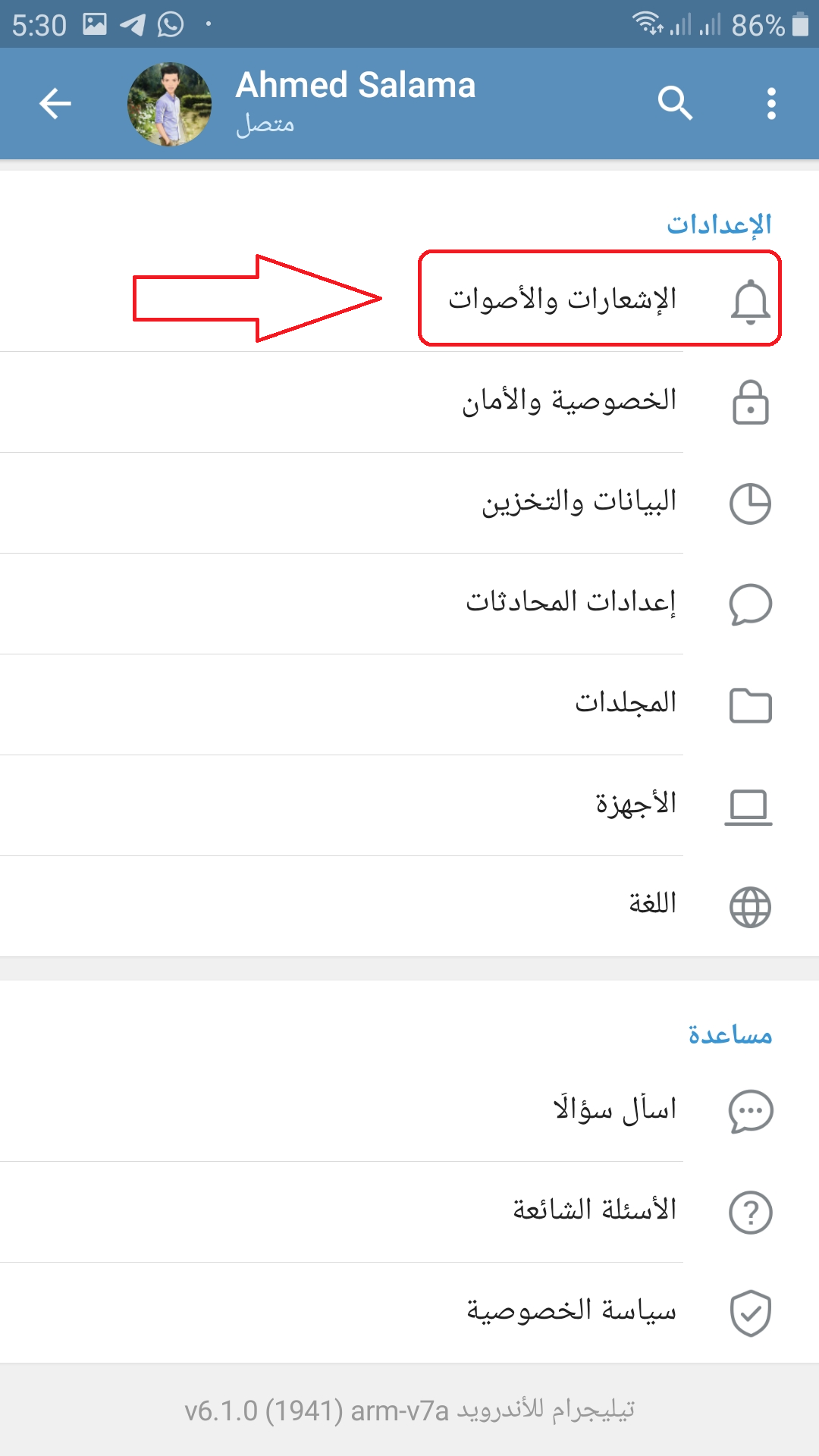Screen dimensions: 819x1456
Task: Open the three-dot overflow menu
Action: 771,104
